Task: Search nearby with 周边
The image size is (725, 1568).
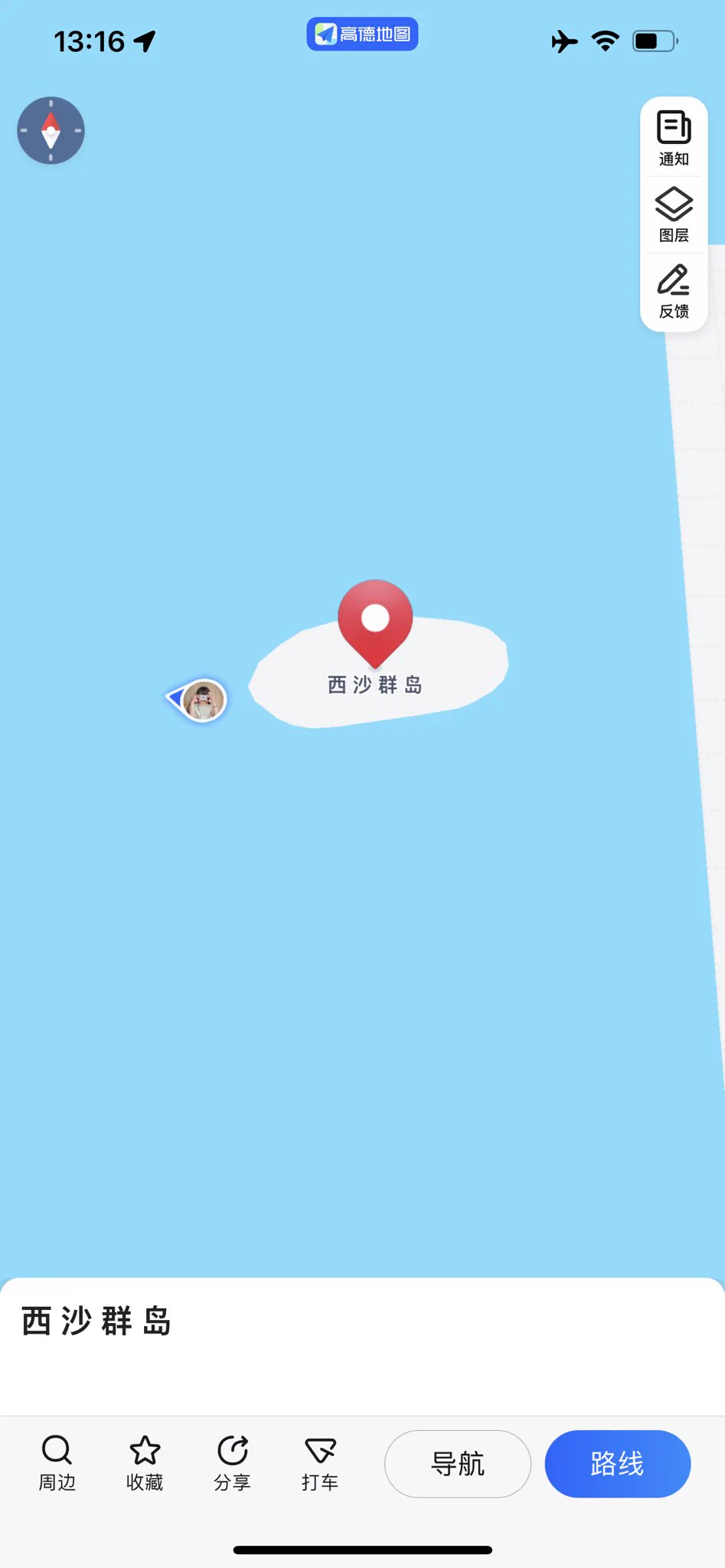Action: coord(57,1462)
